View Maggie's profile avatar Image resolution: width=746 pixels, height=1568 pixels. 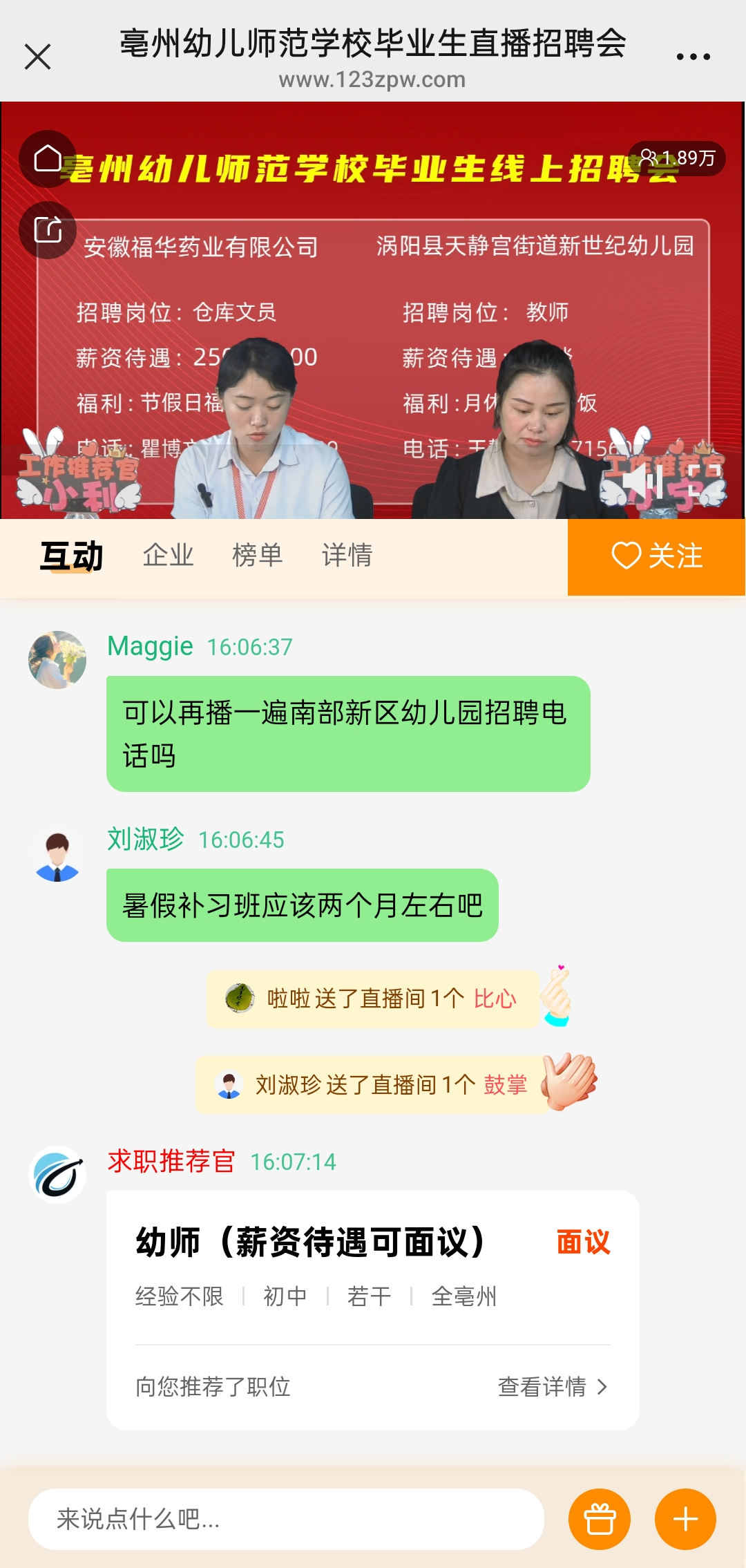(x=57, y=660)
